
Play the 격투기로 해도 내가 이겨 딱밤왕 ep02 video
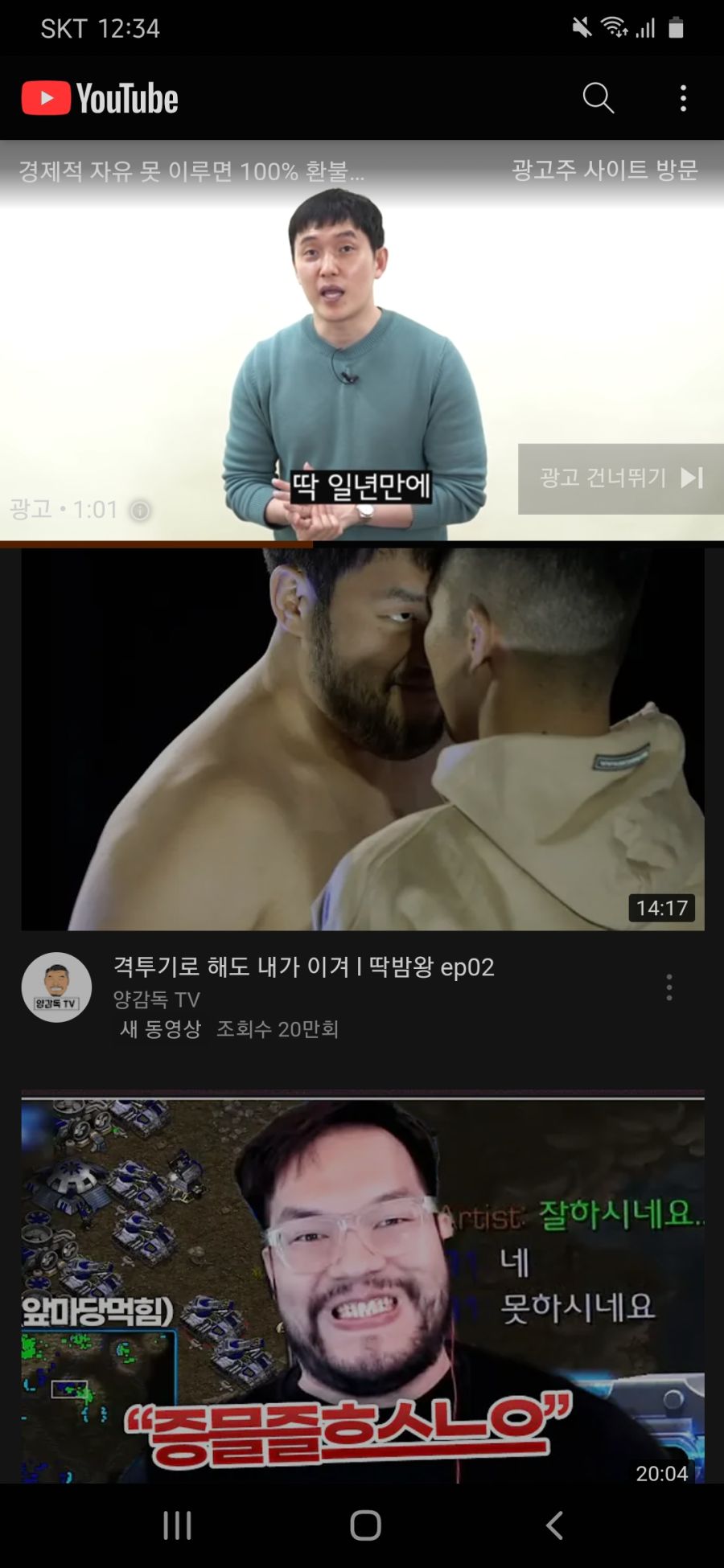click(363, 740)
